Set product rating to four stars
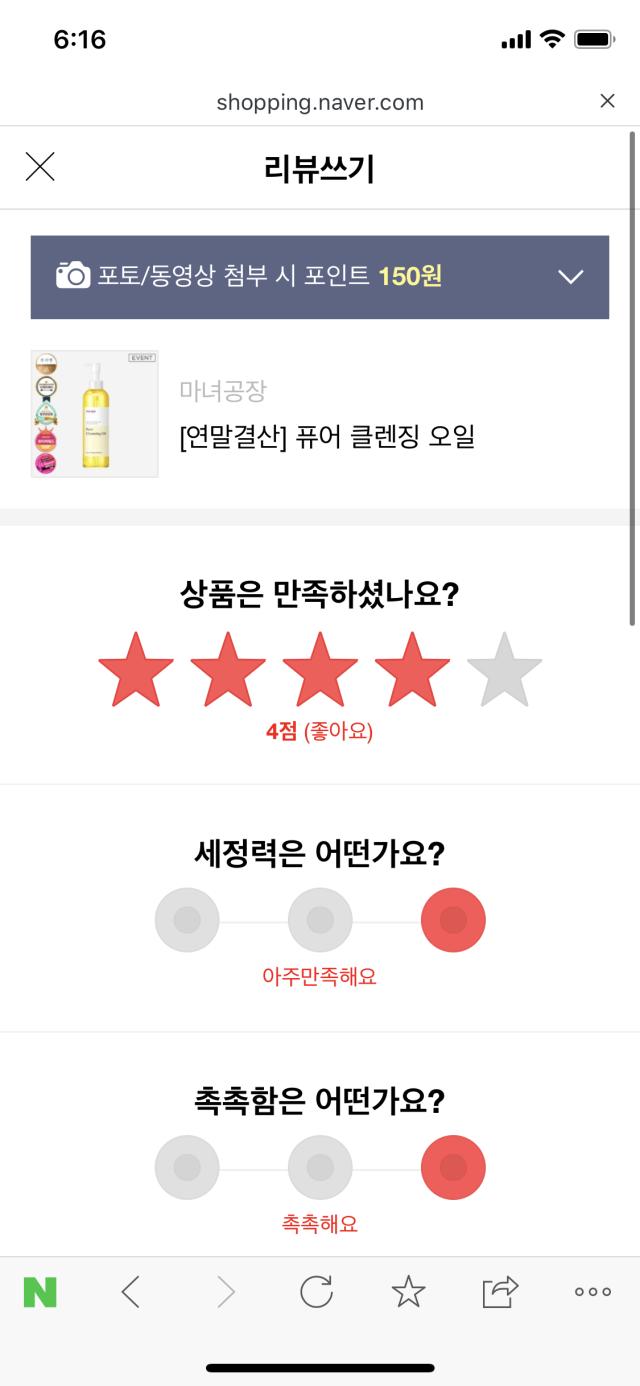Image resolution: width=640 pixels, height=1386 pixels. pos(412,671)
